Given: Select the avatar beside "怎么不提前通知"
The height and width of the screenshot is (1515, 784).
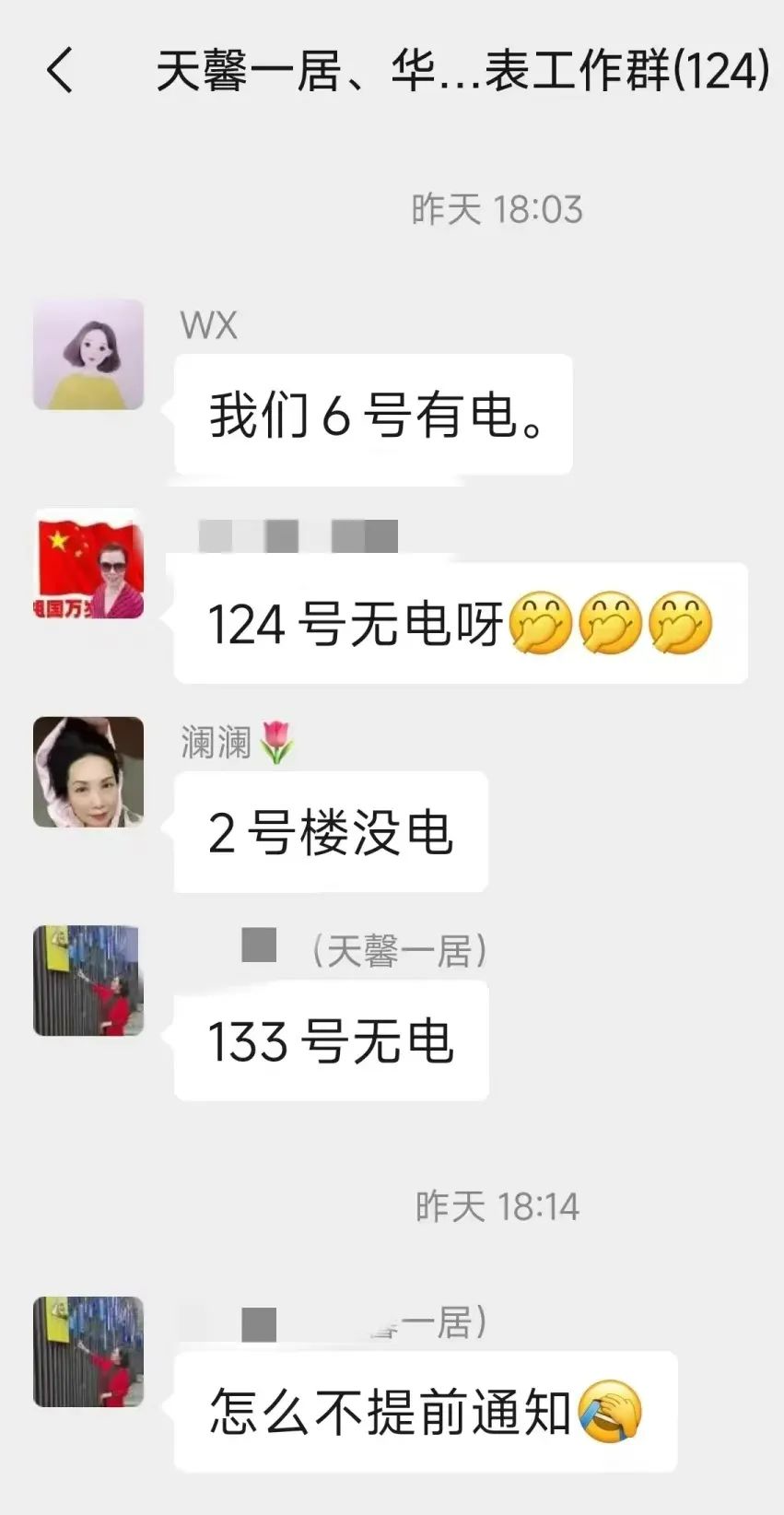Looking at the screenshot, I should point(88,1352).
